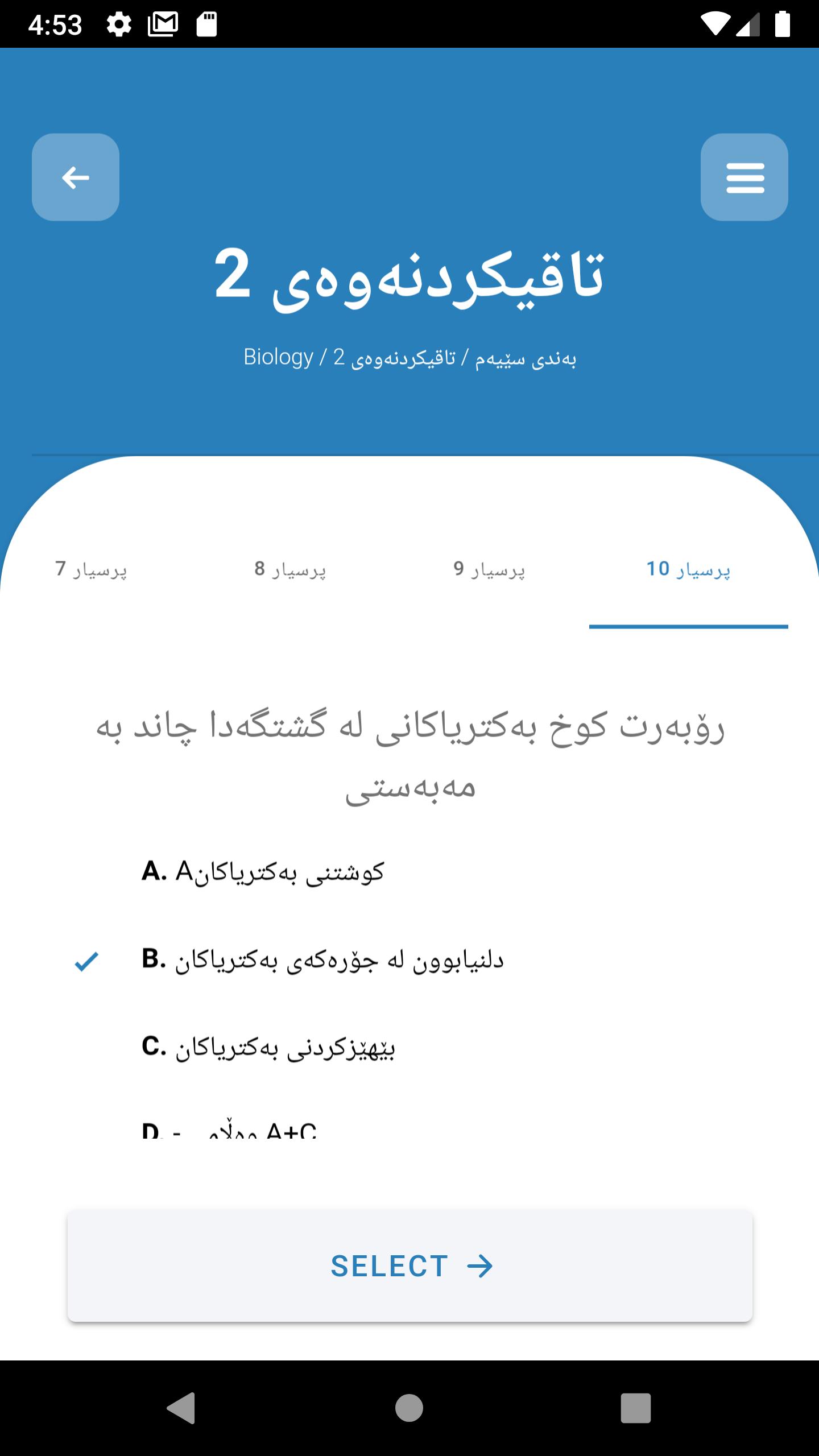Switch to the پرسیار 8 tab
Viewport: 819px width, 1456px height.
pyautogui.click(x=290, y=569)
